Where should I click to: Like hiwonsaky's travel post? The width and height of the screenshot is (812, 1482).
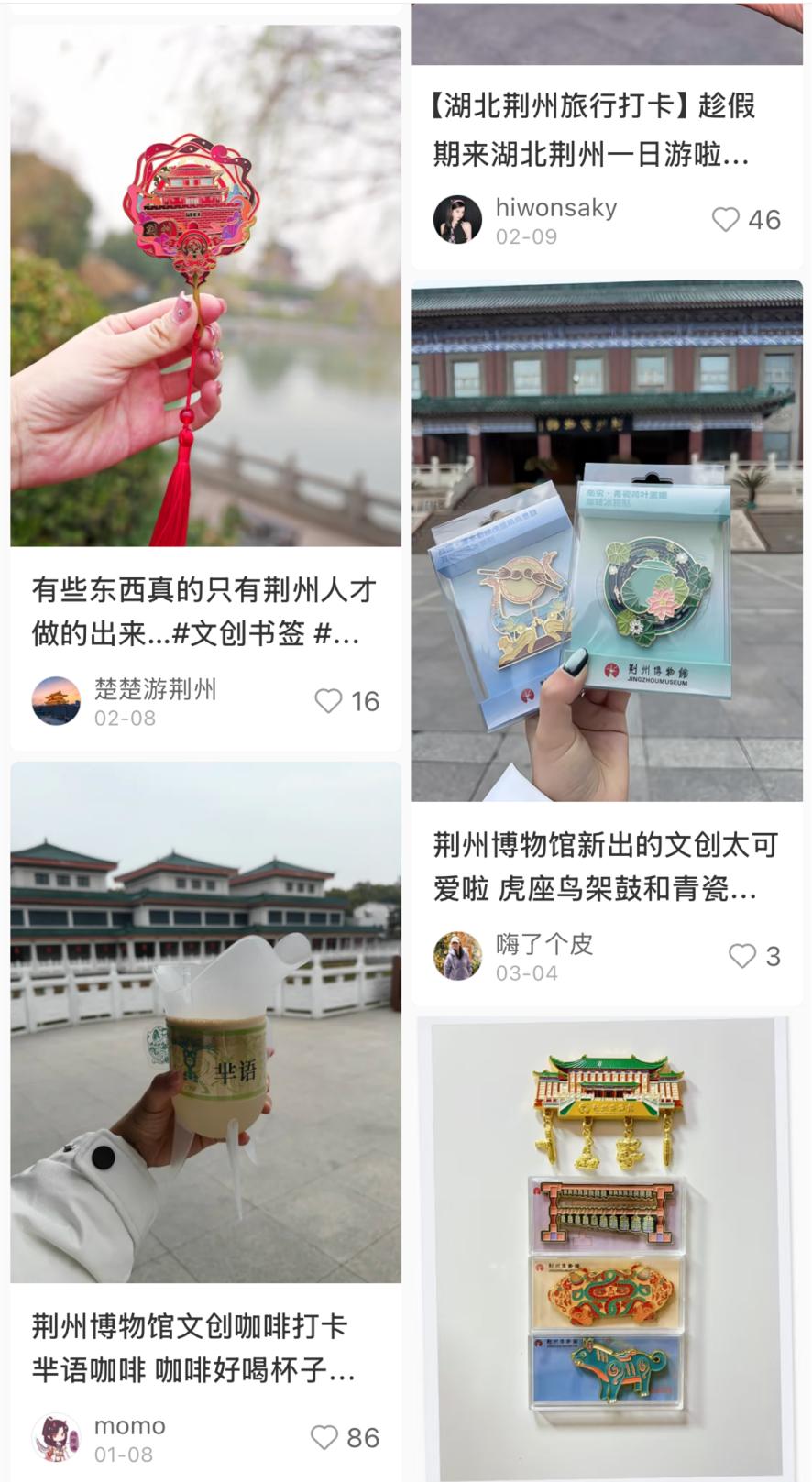(726, 220)
